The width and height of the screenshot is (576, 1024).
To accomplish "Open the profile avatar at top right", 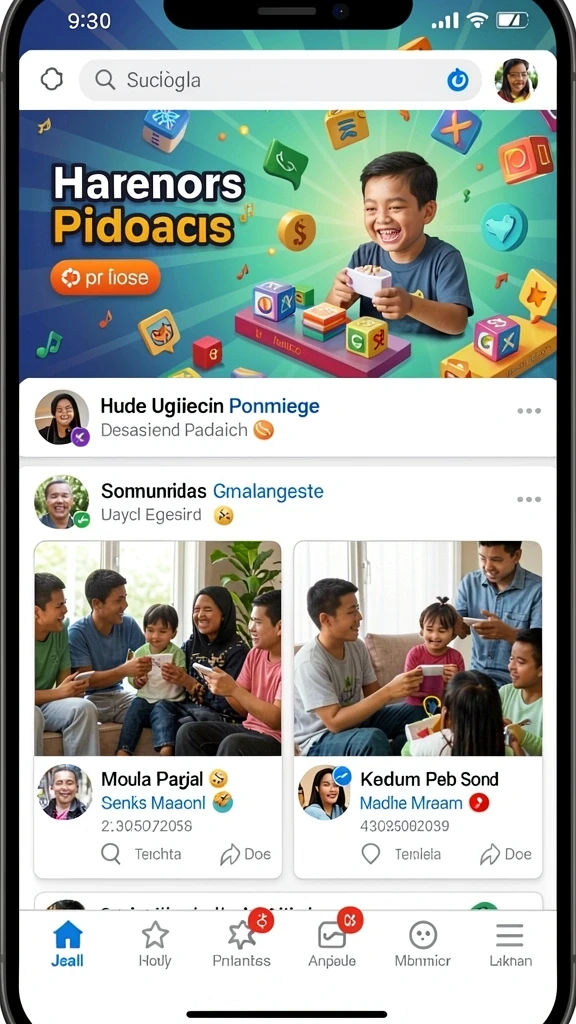I will (516, 80).
